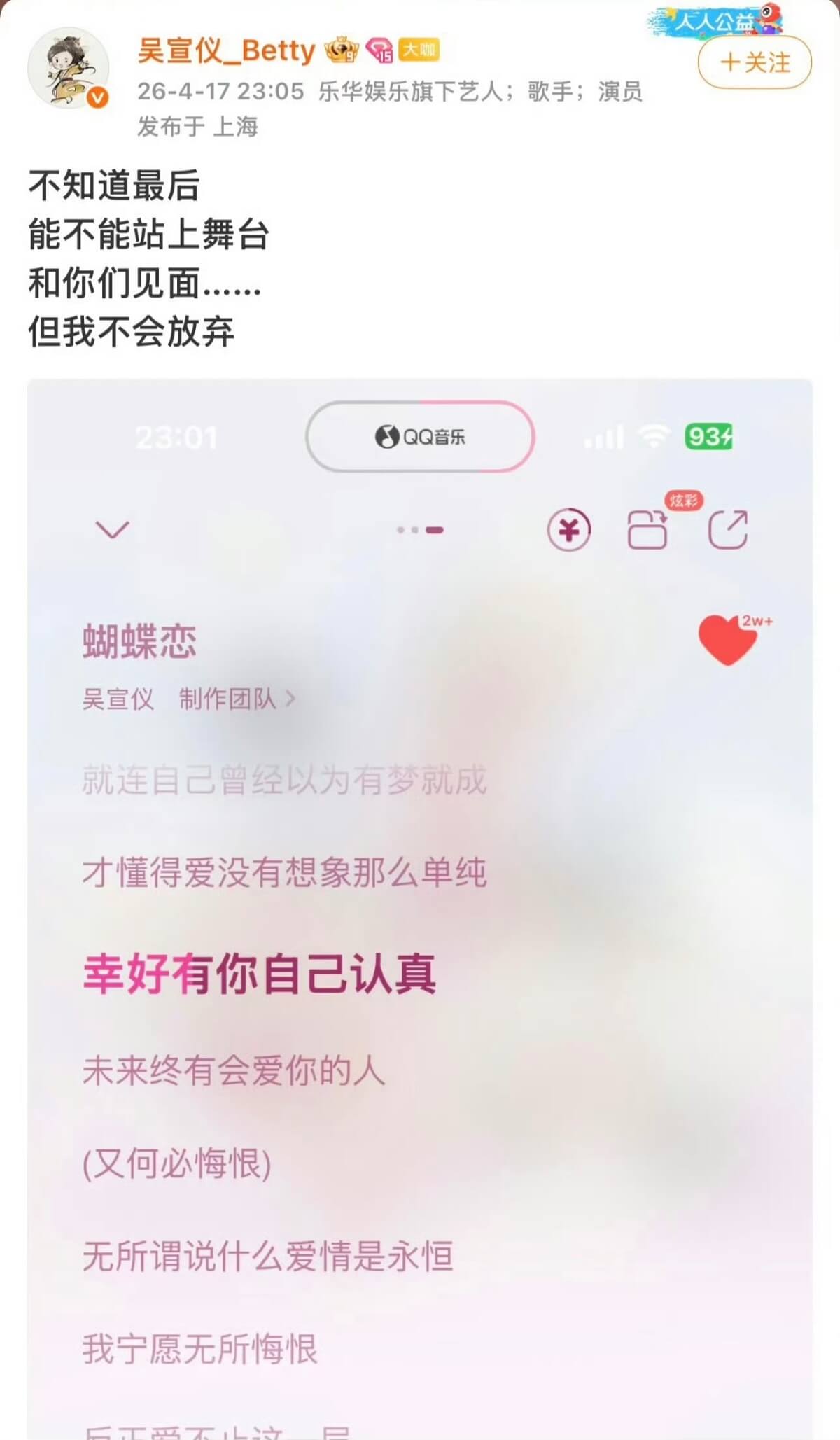
Task: Open the 人人公益 badge
Action: [x=715, y=20]
